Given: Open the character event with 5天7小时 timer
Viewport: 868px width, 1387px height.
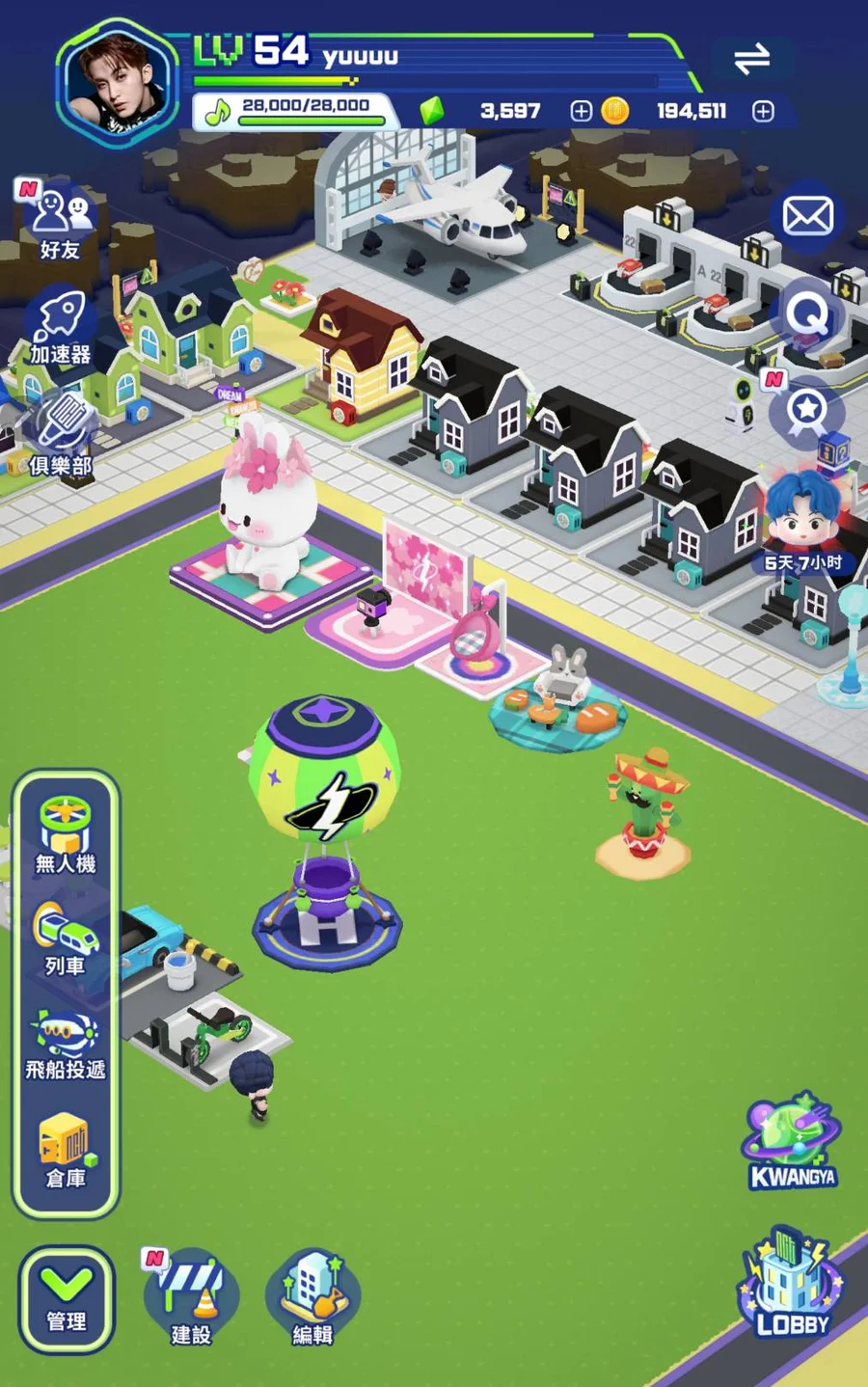Looking at the screenshot, I should (803, 521).
